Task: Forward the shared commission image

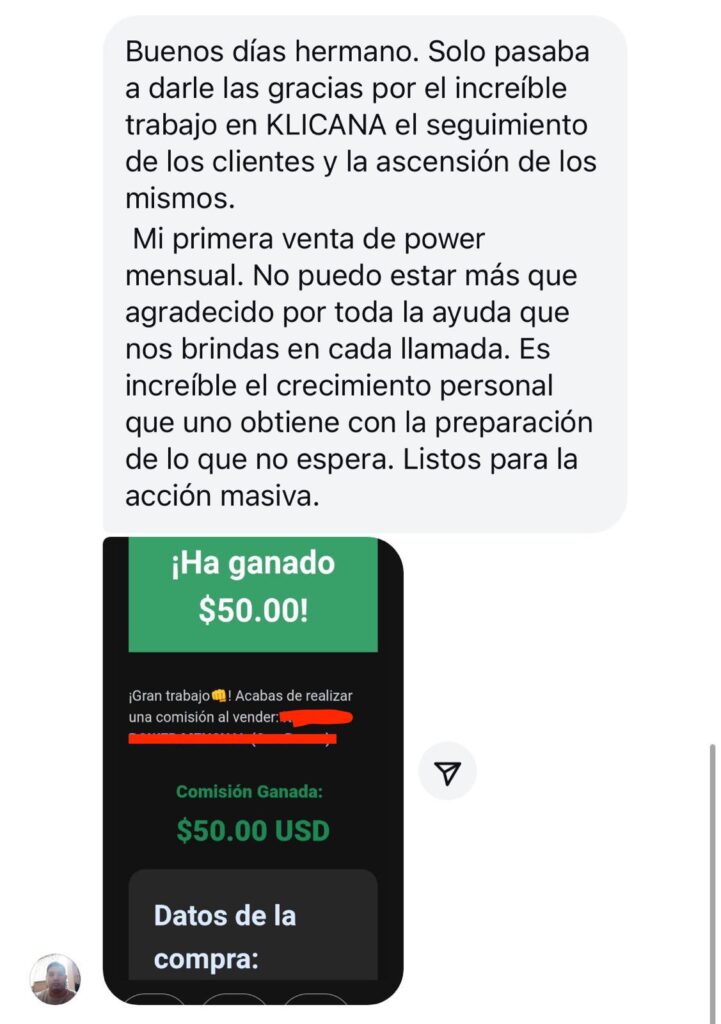Action: pyautogui.click(x=447, y=771)
